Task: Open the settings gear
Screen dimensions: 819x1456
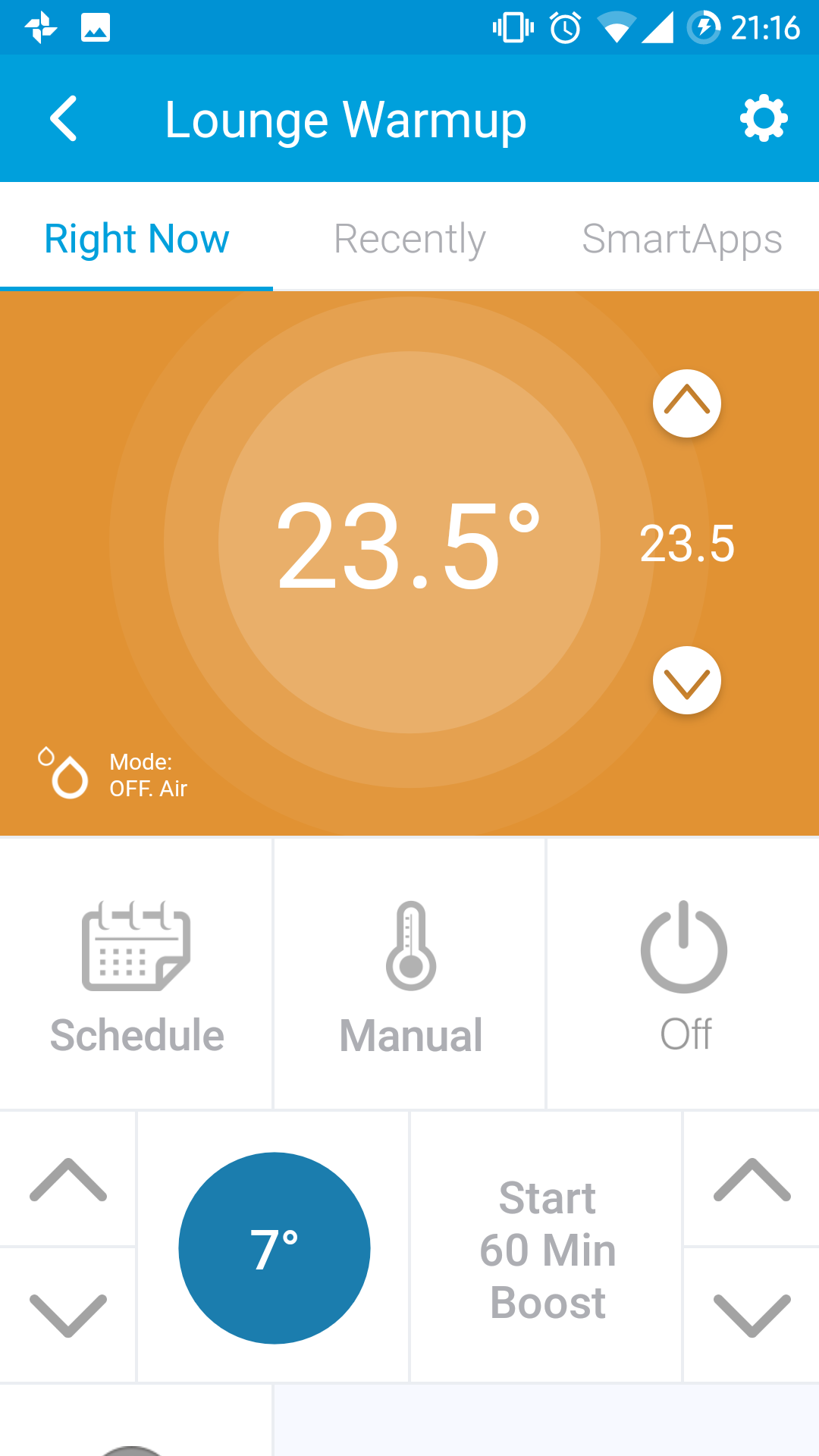Action: coord(764,118)
